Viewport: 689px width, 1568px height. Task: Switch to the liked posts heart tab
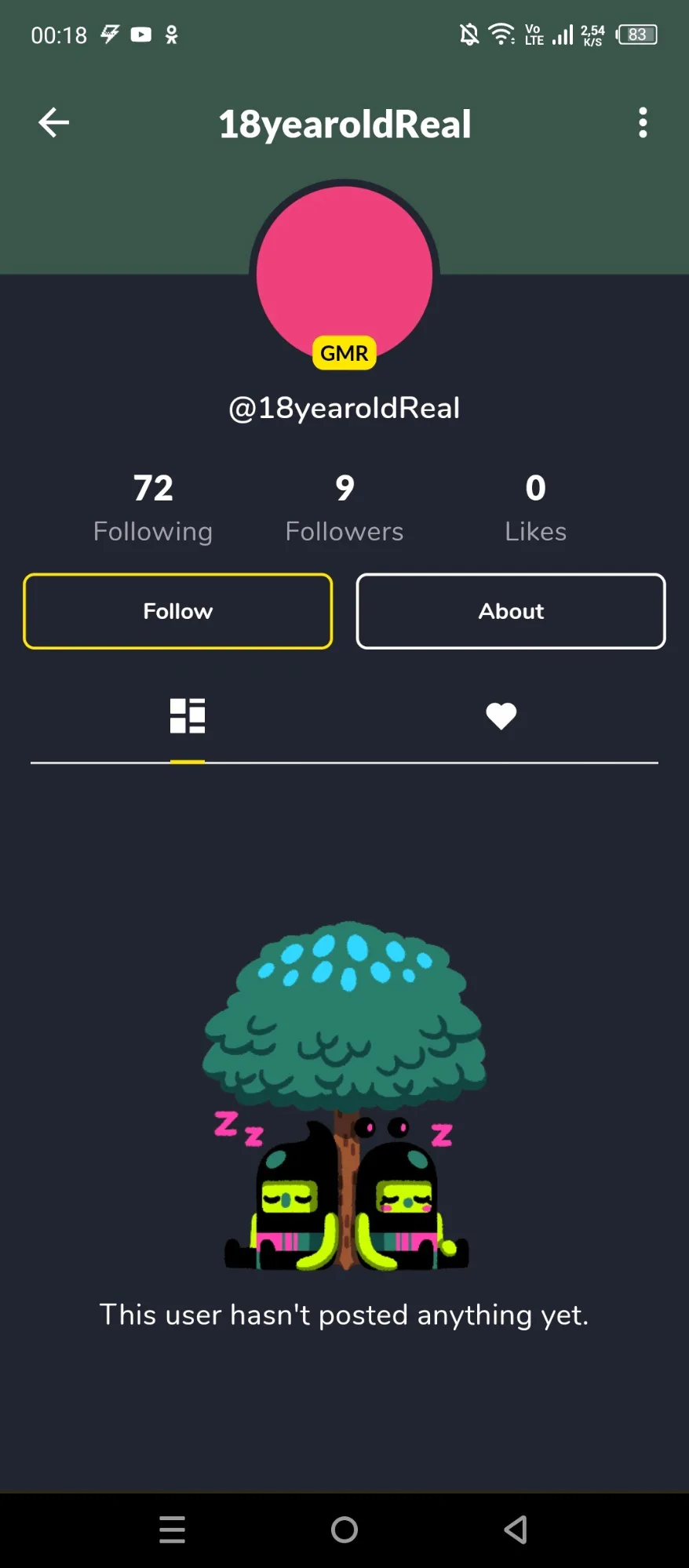501,715
